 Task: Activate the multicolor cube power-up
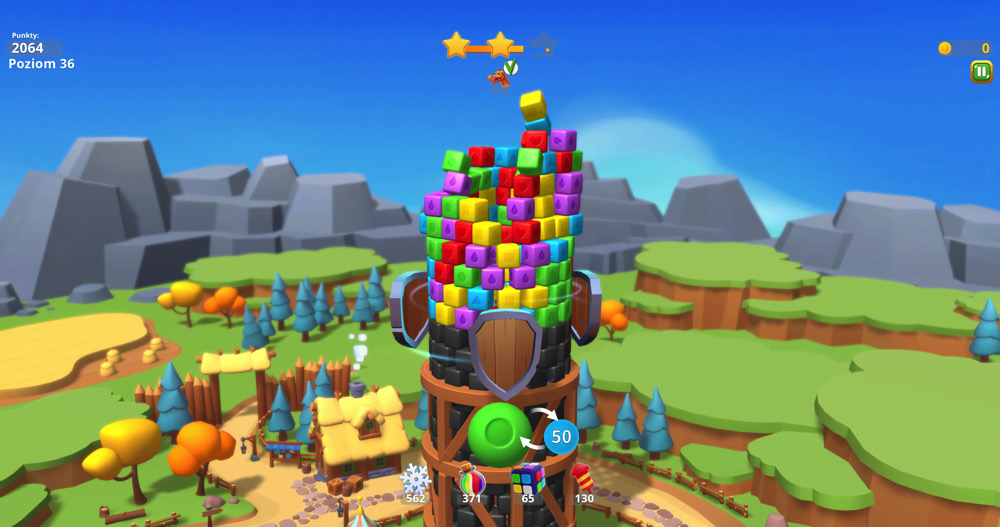[527, 479]
